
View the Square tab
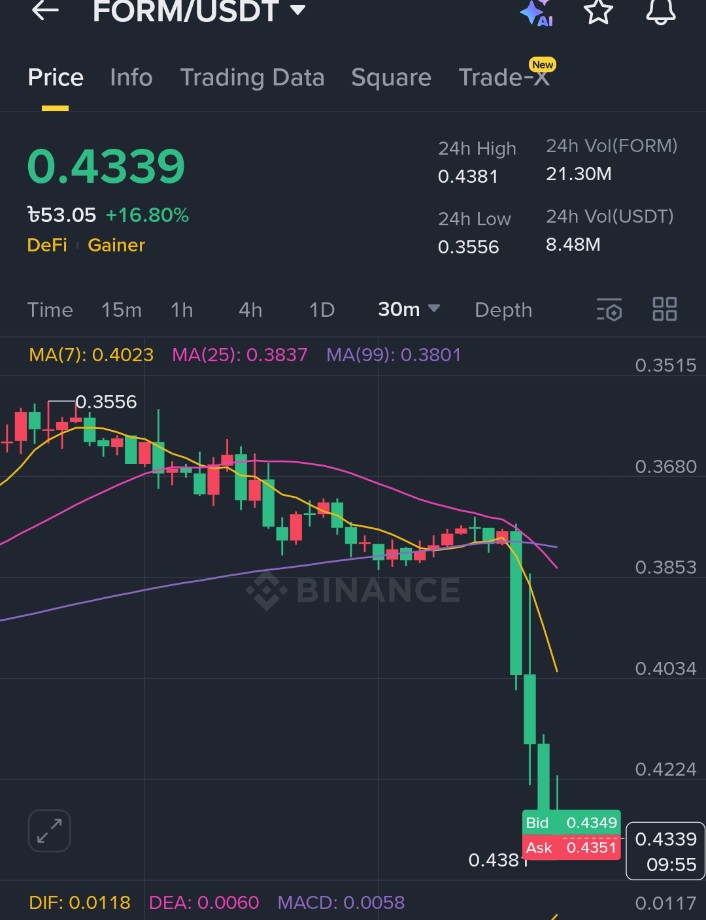pyautogui.click(x=391, y=78)
